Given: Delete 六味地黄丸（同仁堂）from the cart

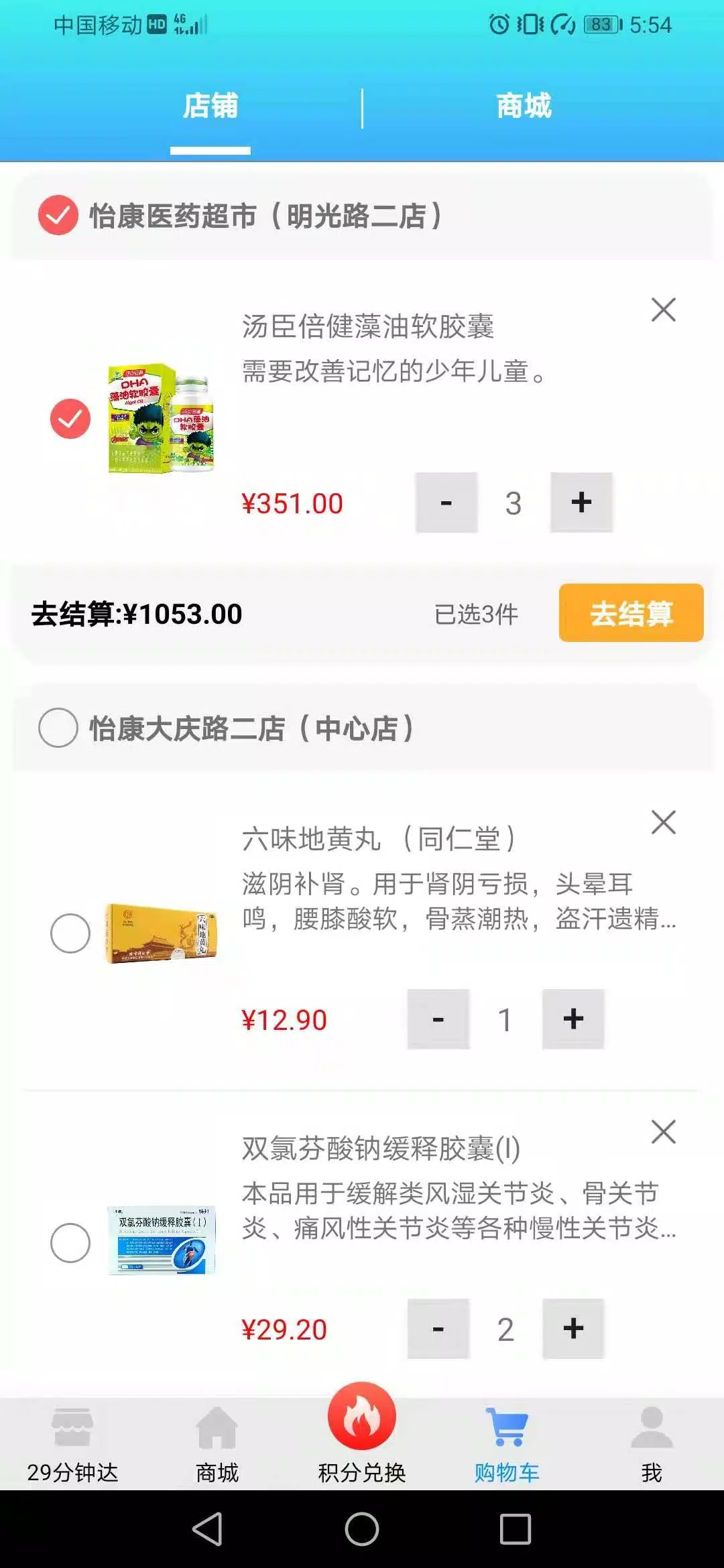Looking at the screenshot, I should 663,822.
